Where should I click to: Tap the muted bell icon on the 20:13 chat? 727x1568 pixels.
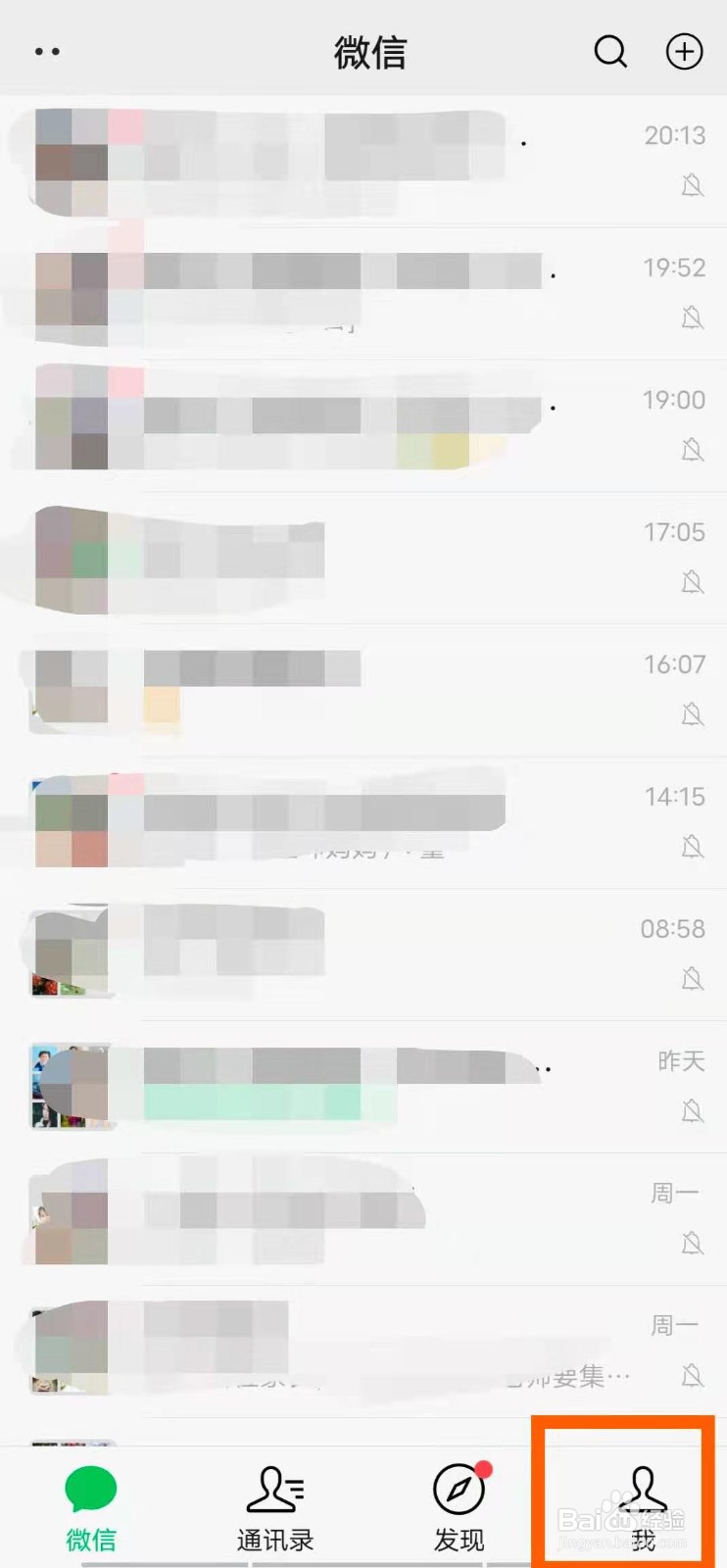point(693,185)
